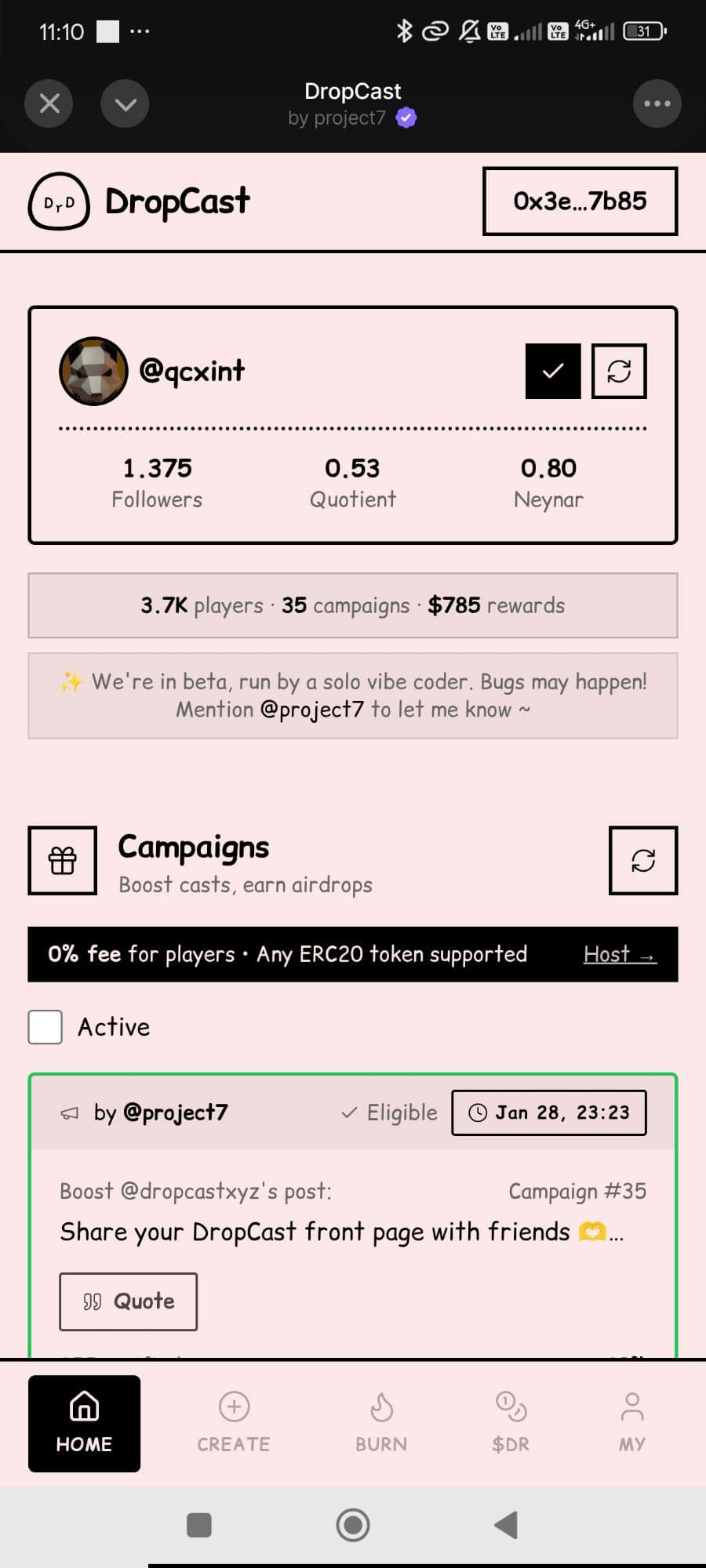Switch to the My tab
The height and width of the screenshot is (1568, 706).
click(632, 1423)
